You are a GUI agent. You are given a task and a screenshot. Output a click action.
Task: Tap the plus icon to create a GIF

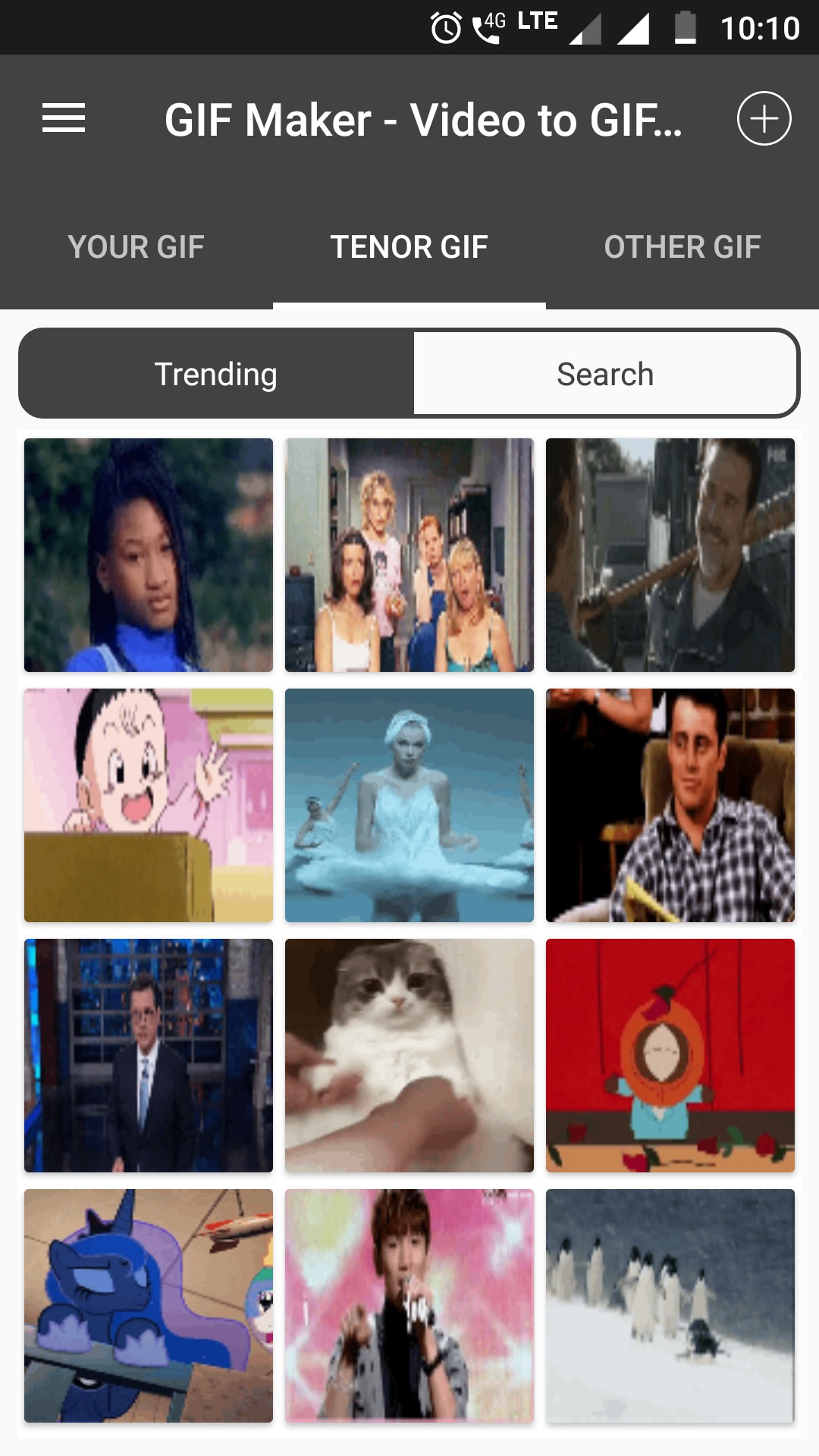[x=764, y=118]
